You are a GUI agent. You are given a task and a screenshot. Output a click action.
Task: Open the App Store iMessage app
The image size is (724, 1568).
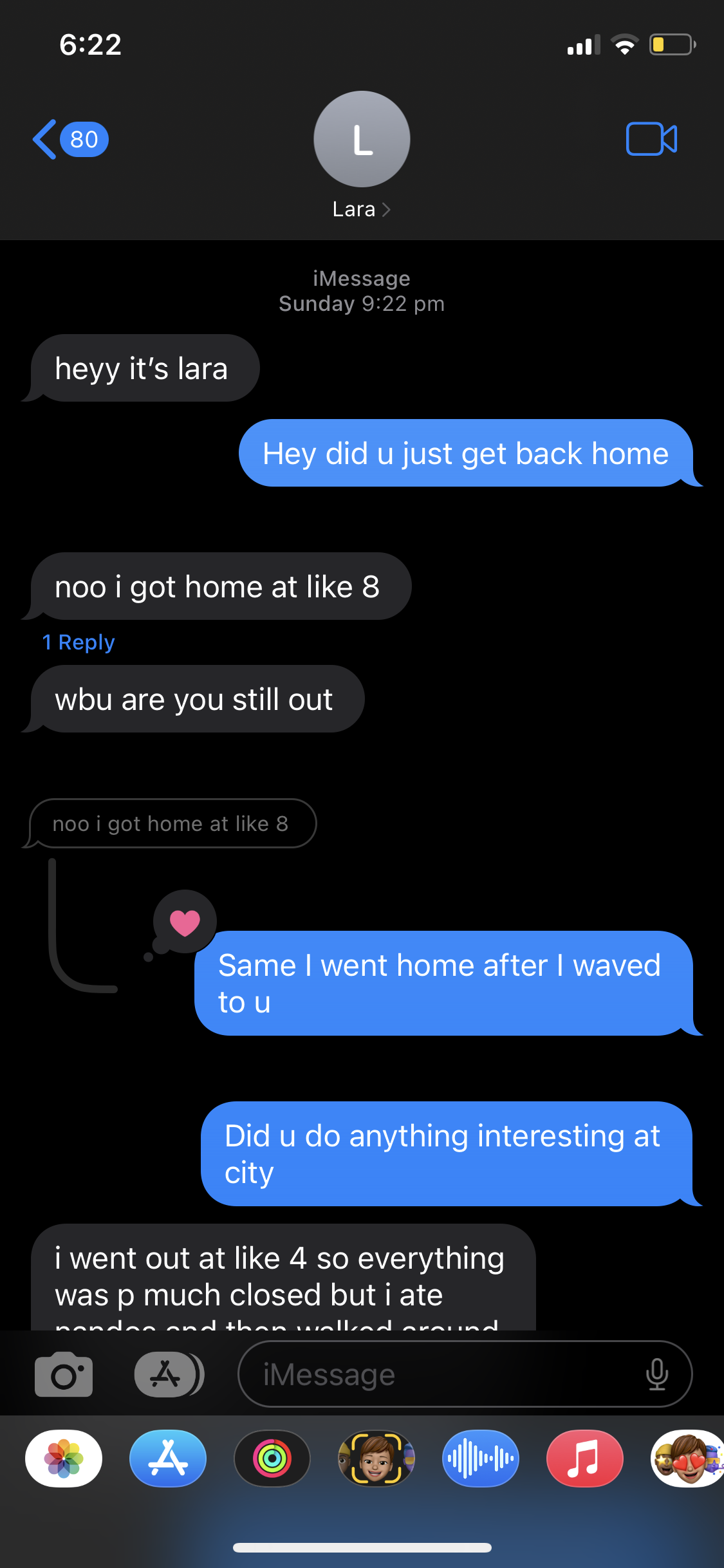pos(168,1459)
